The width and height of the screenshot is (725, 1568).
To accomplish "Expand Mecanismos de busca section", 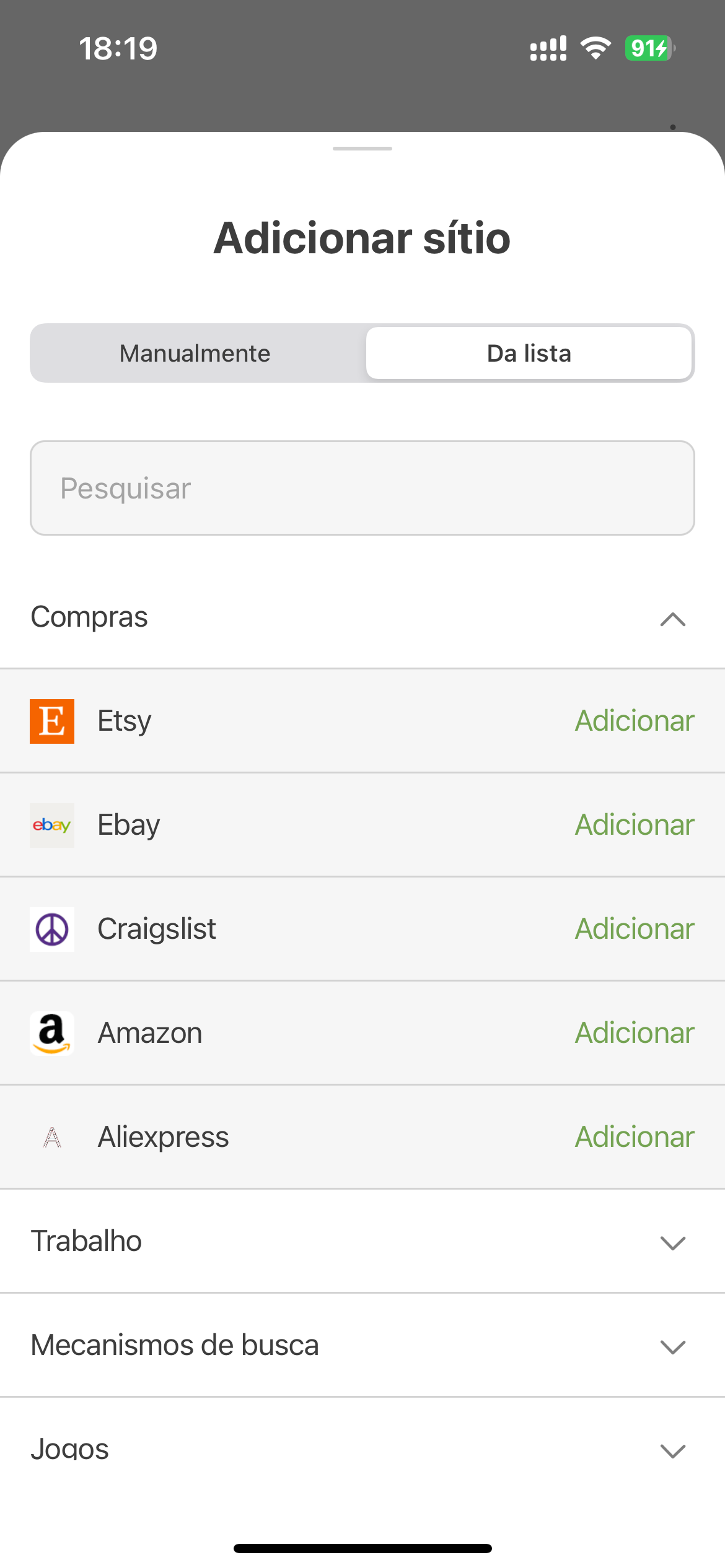I will tap(362, 1345).
